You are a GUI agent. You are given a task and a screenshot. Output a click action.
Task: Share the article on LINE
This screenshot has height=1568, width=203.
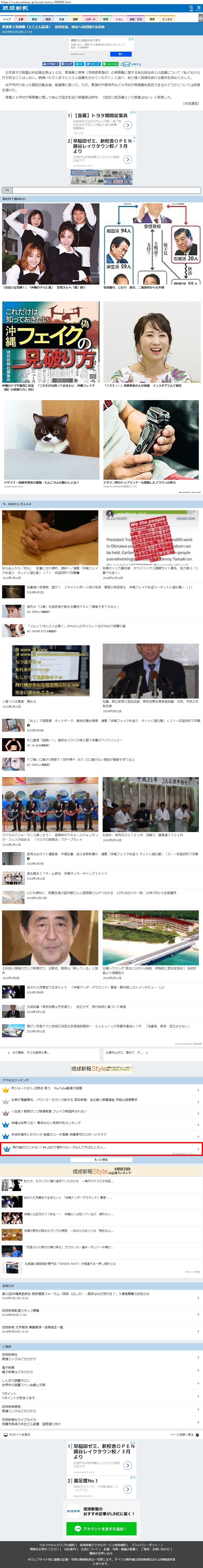[x=110, y=64]
